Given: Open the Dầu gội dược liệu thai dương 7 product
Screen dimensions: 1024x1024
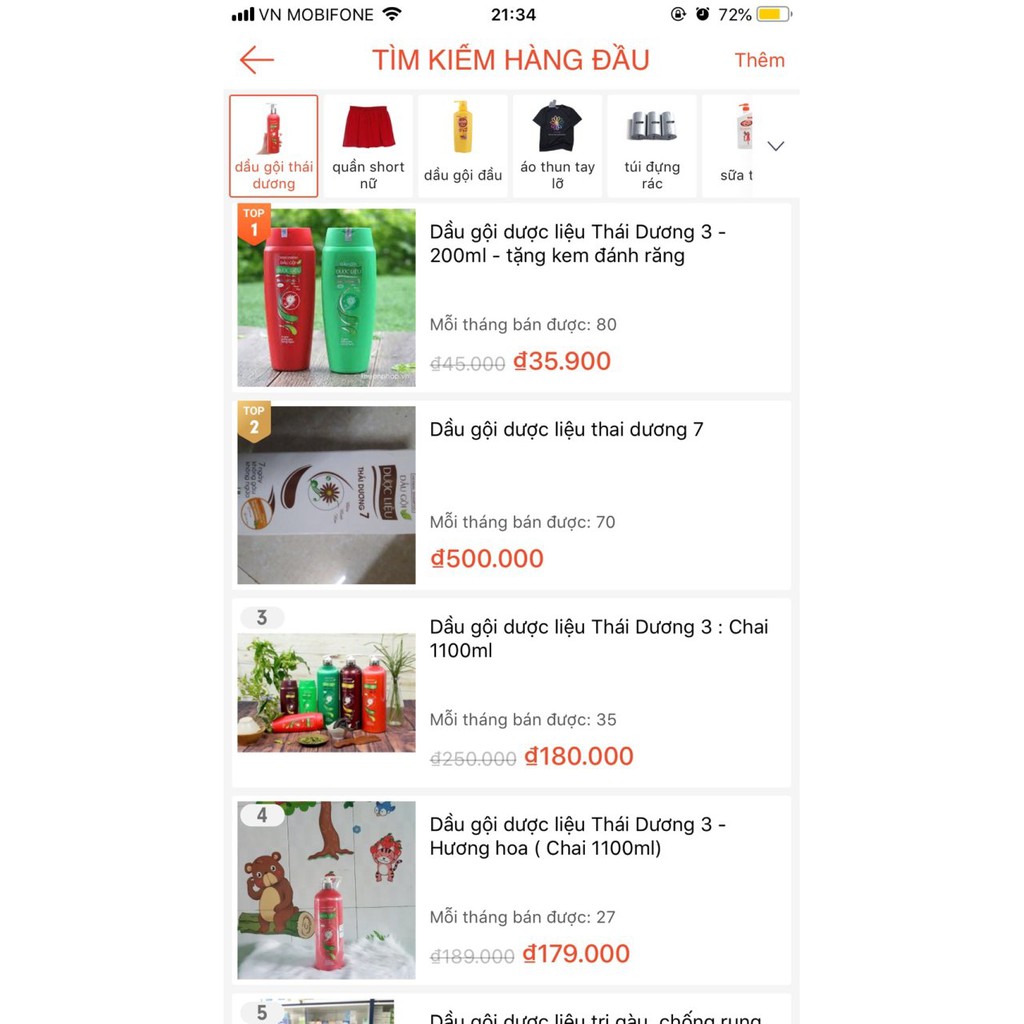Looking at the screenshot, I should pos(511,495).
